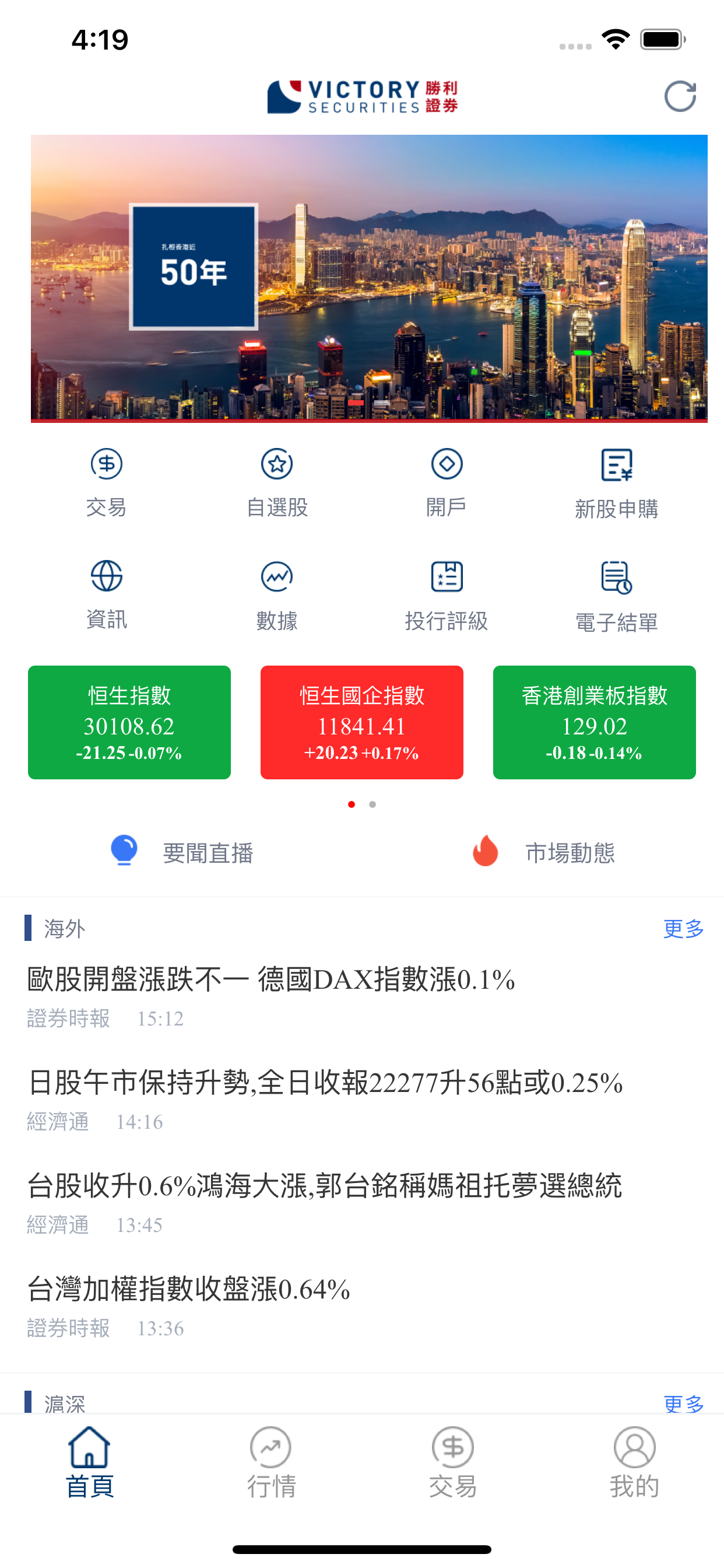Viewport: 724px width, 1568px height.
Task: Open 投行評級 broker ratings icon
Action: click(x=447, y=593)
